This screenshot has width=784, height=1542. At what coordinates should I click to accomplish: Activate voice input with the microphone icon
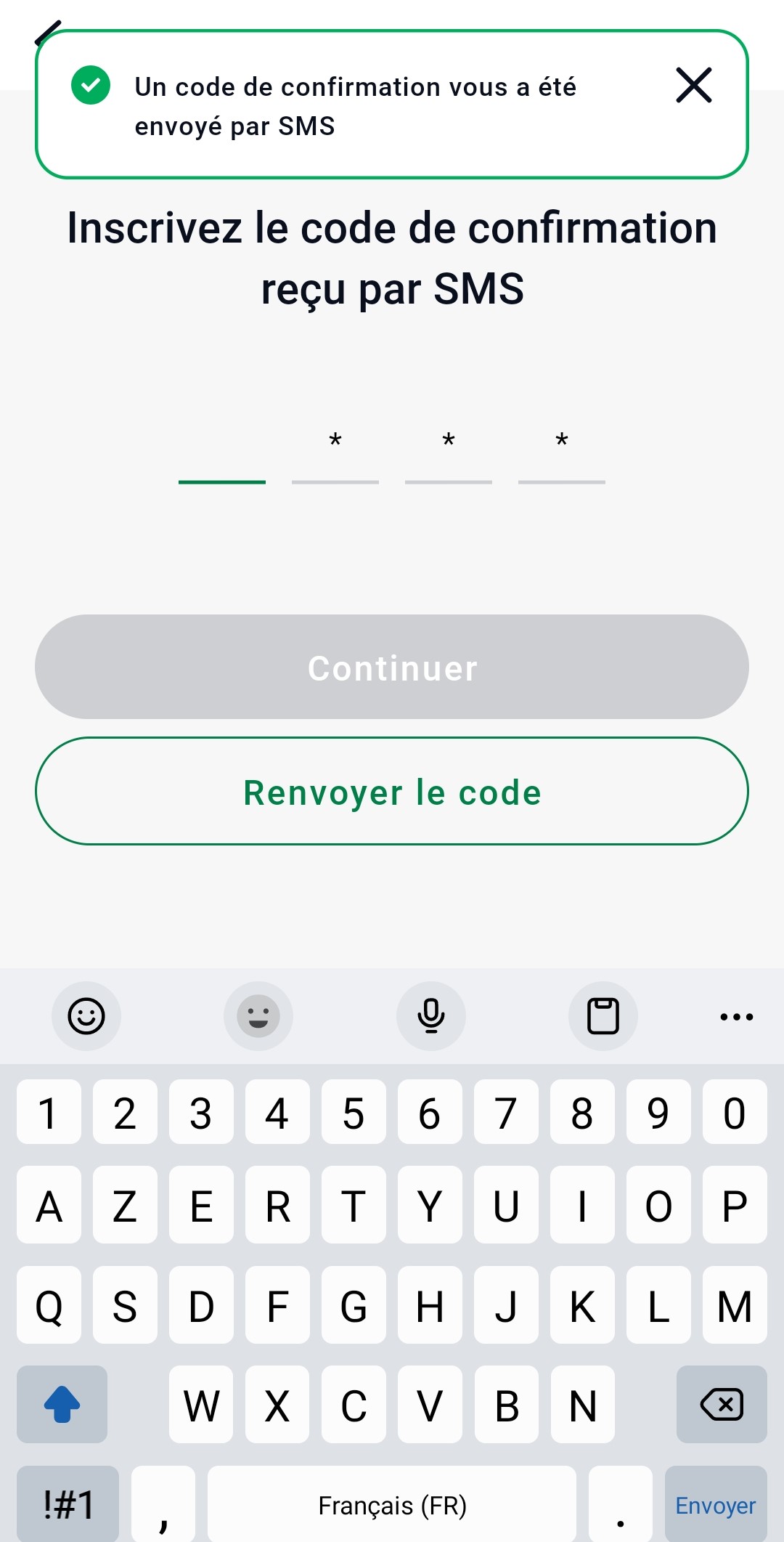430,1016
